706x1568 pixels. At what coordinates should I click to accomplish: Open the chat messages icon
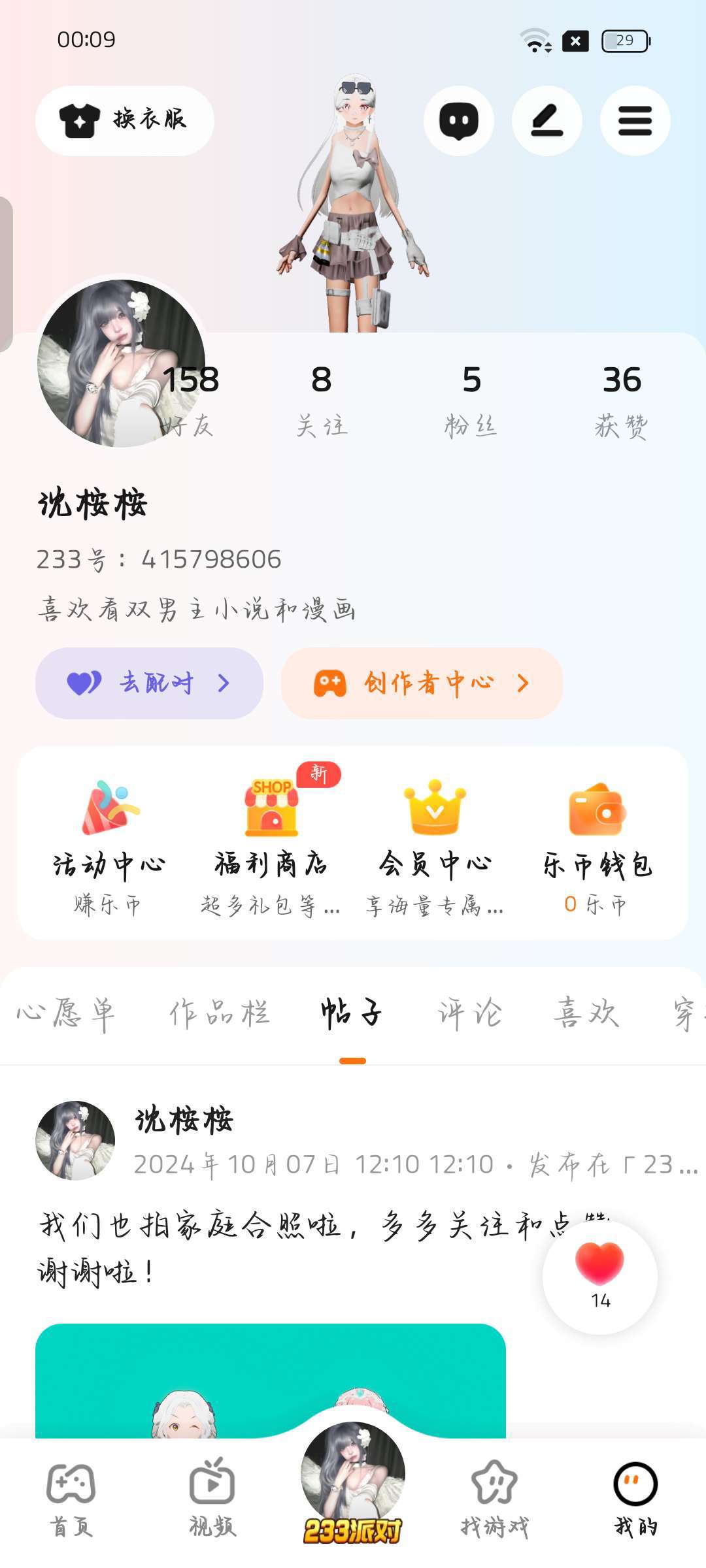point(458,121)
